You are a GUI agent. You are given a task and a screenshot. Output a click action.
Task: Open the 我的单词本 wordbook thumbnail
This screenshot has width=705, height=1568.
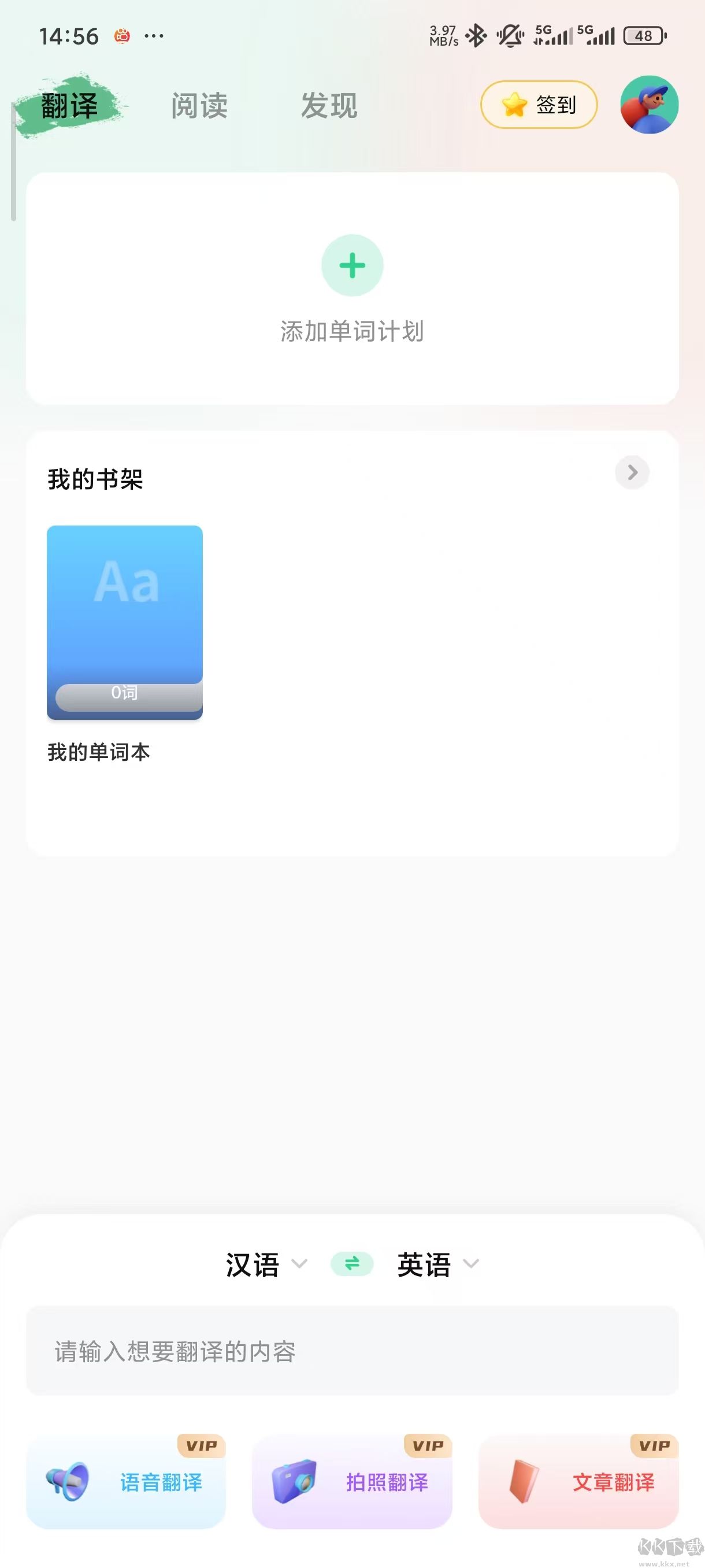point(125,622)
